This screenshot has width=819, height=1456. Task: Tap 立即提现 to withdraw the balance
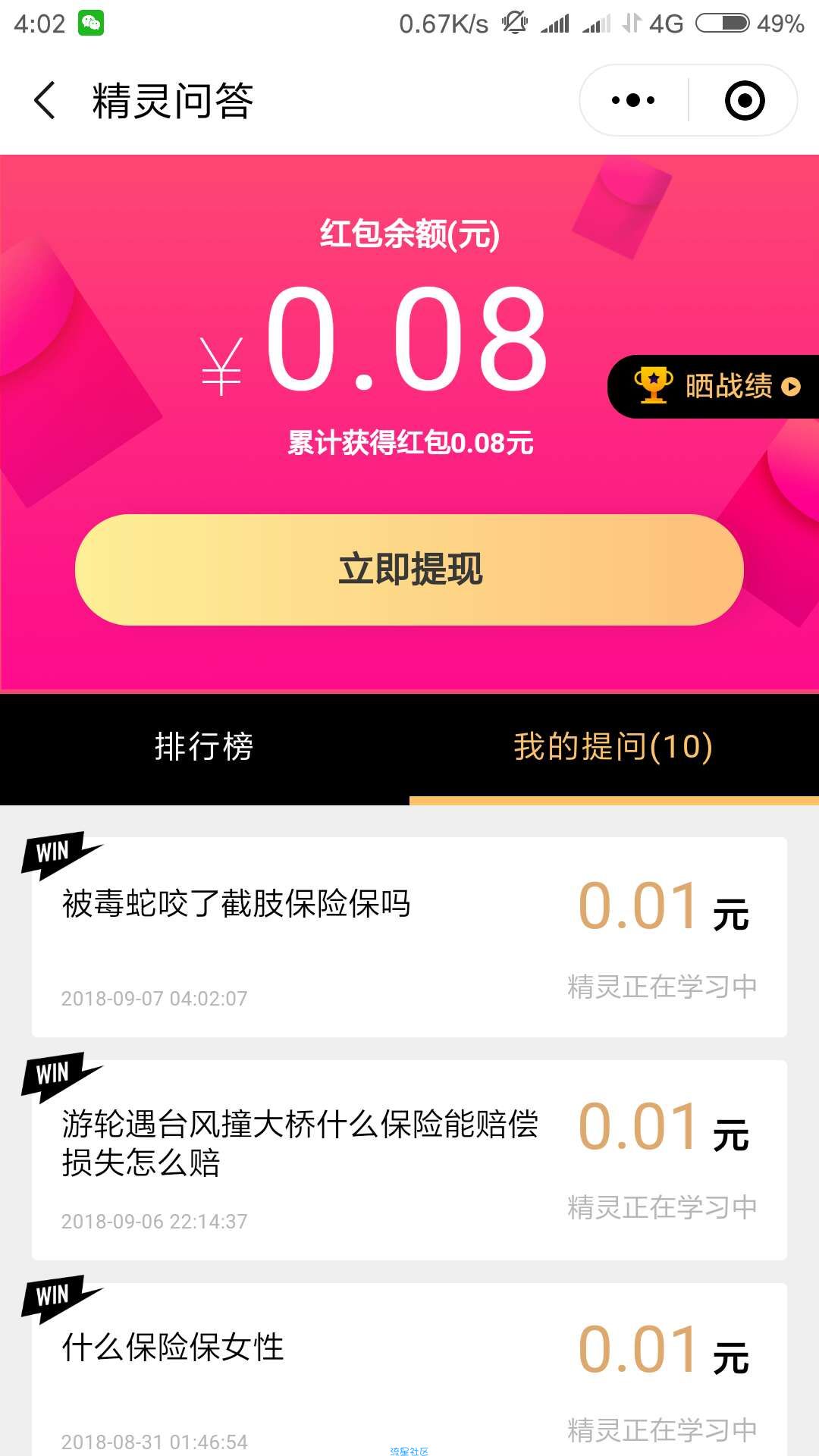click(409, 570)
